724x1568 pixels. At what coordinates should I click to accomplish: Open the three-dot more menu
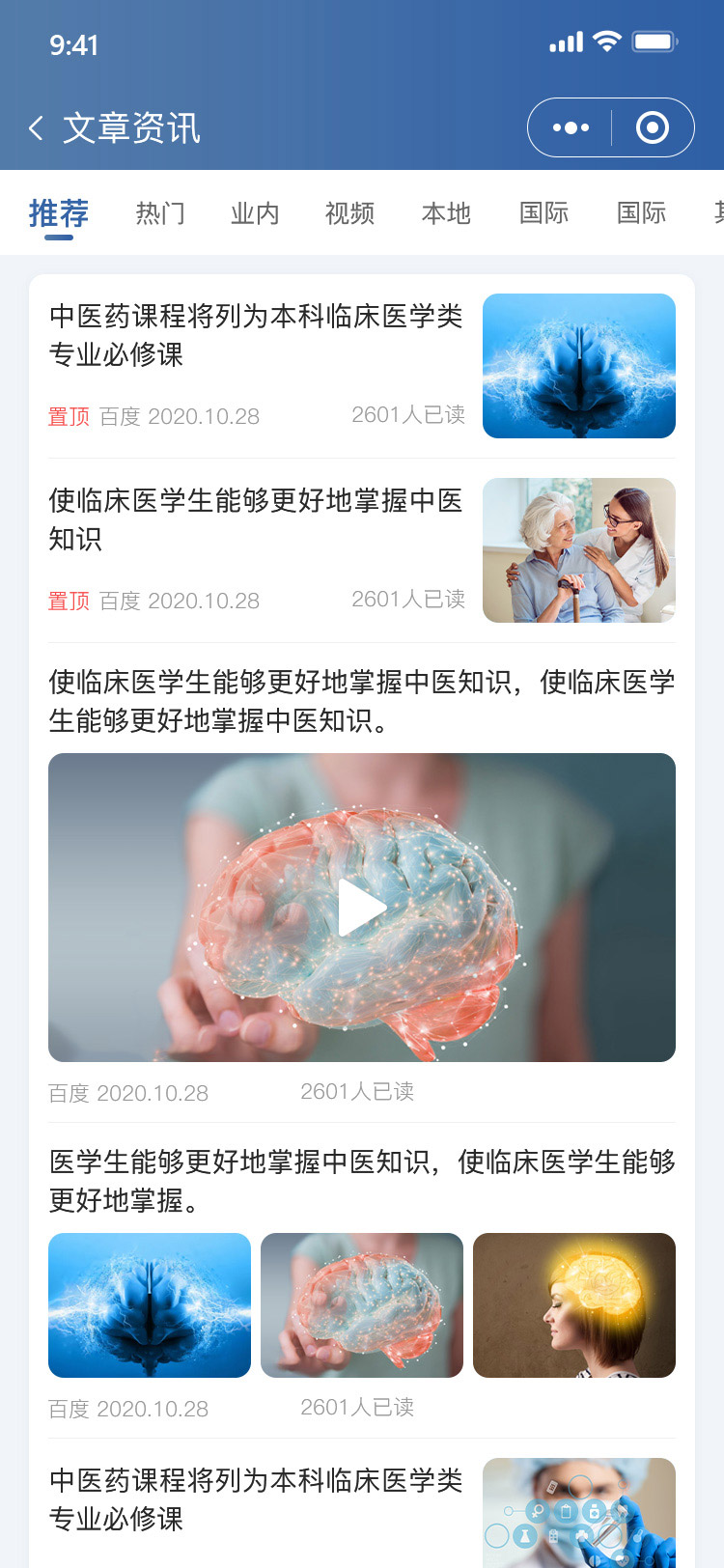click(x=571, y=127)
